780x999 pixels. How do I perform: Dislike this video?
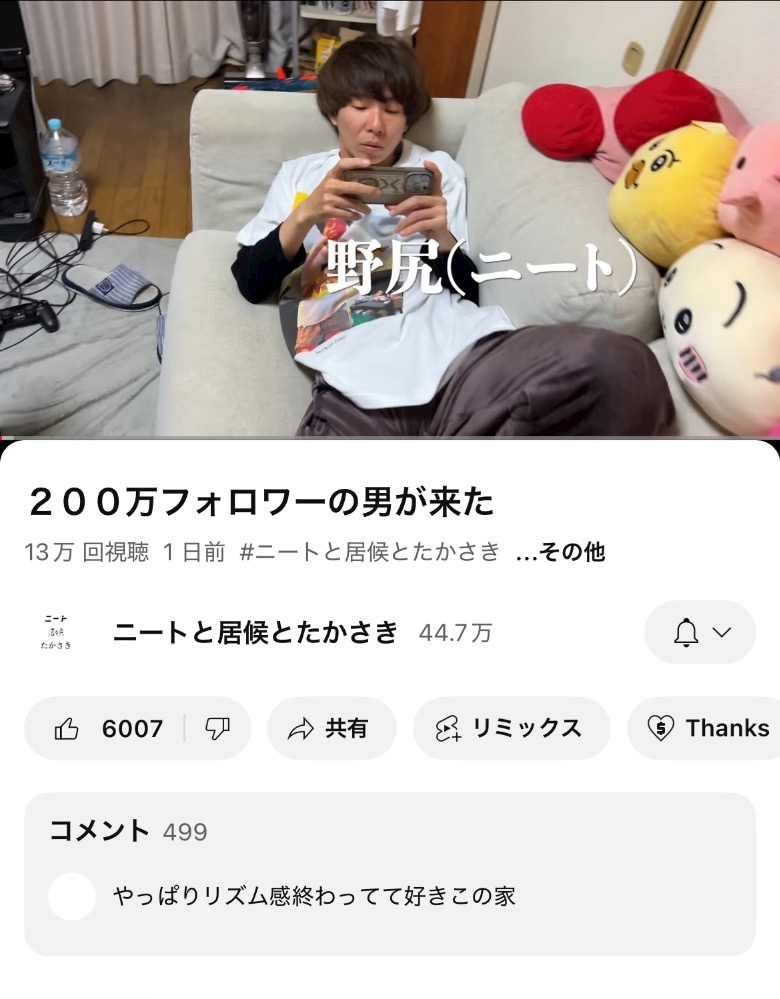(x=217, y=728)
